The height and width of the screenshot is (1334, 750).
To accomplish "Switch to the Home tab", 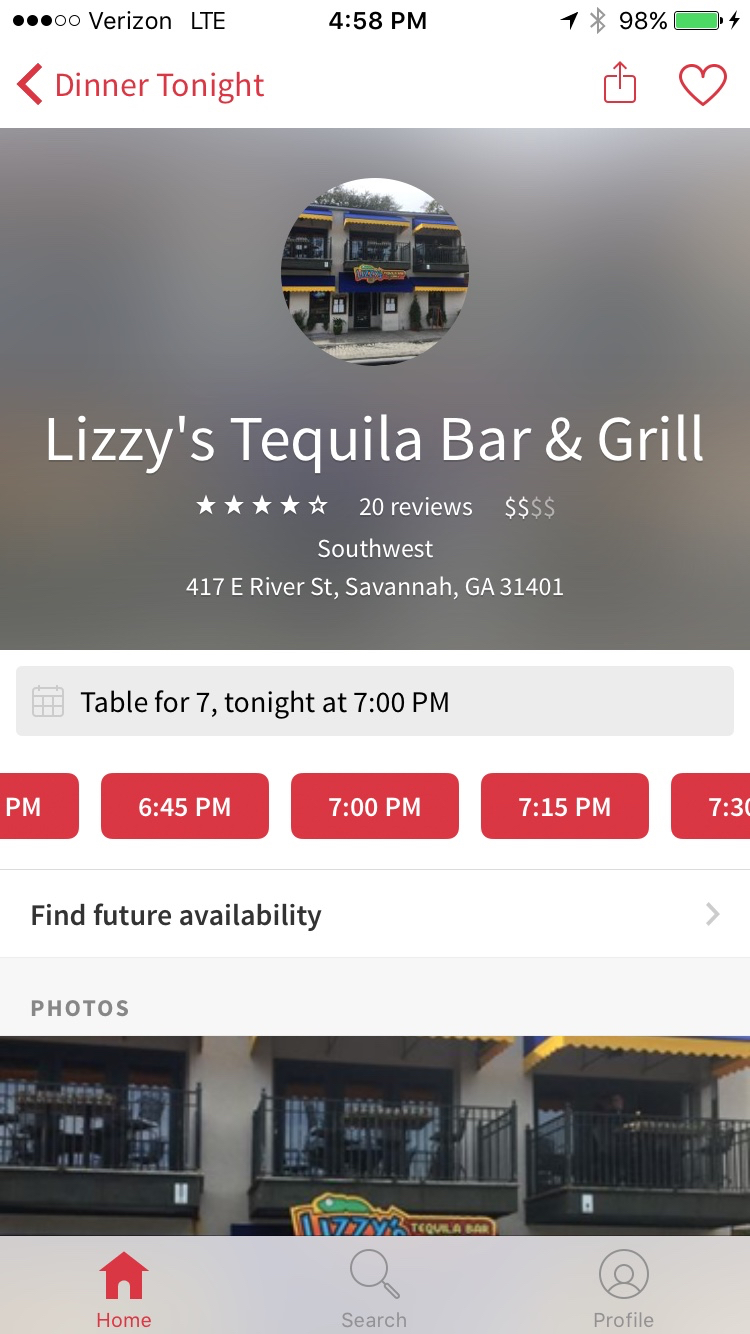I will pos(124,1290).
